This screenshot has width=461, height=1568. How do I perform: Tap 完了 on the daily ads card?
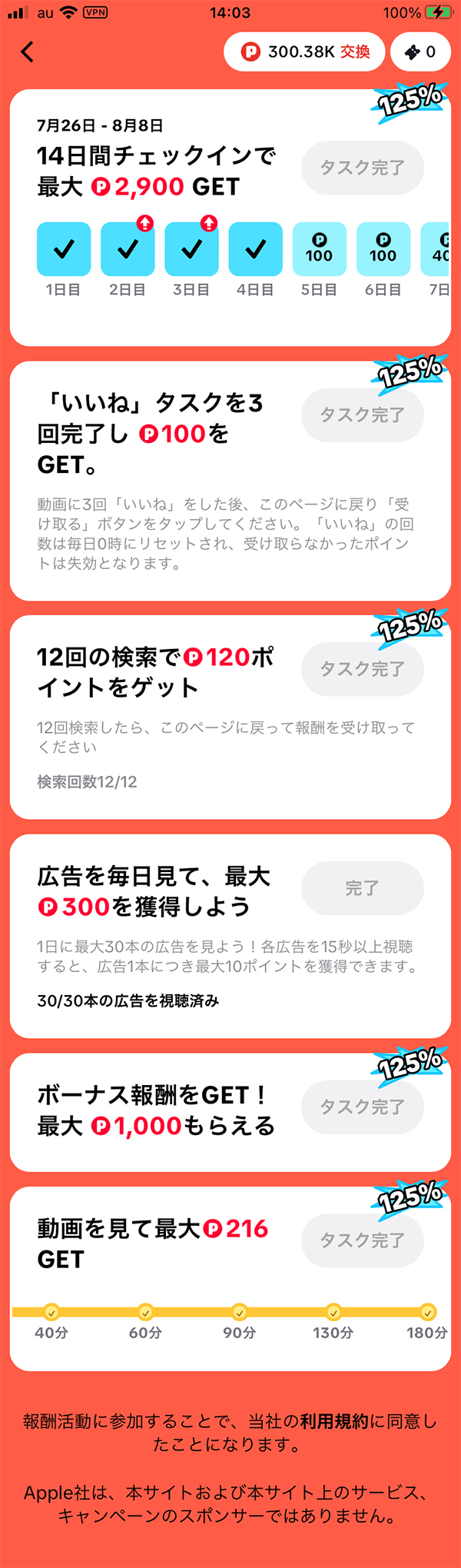coord(362,888)
